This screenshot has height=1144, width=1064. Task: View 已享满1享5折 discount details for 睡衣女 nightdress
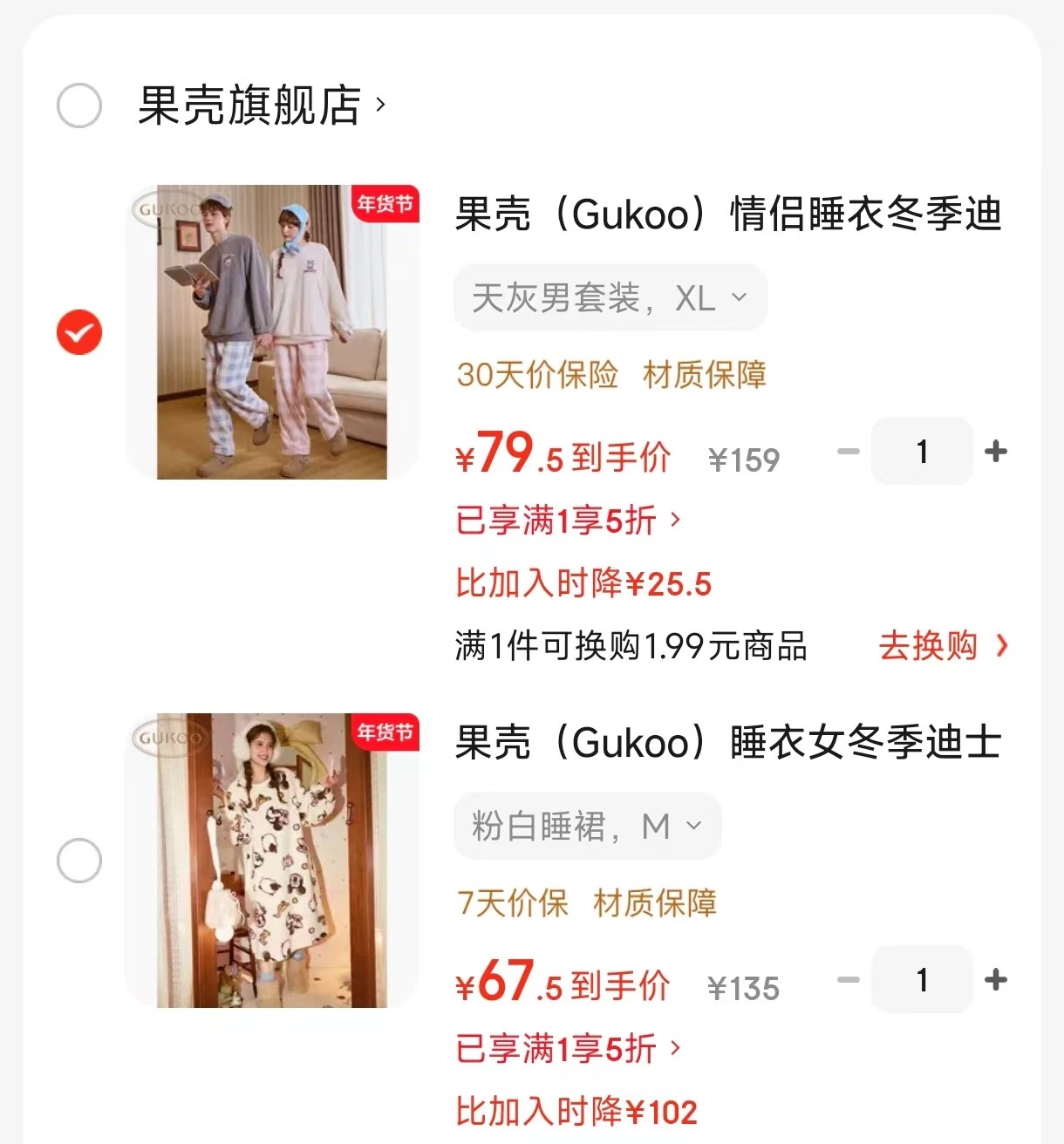click(x=568, y=1049)
